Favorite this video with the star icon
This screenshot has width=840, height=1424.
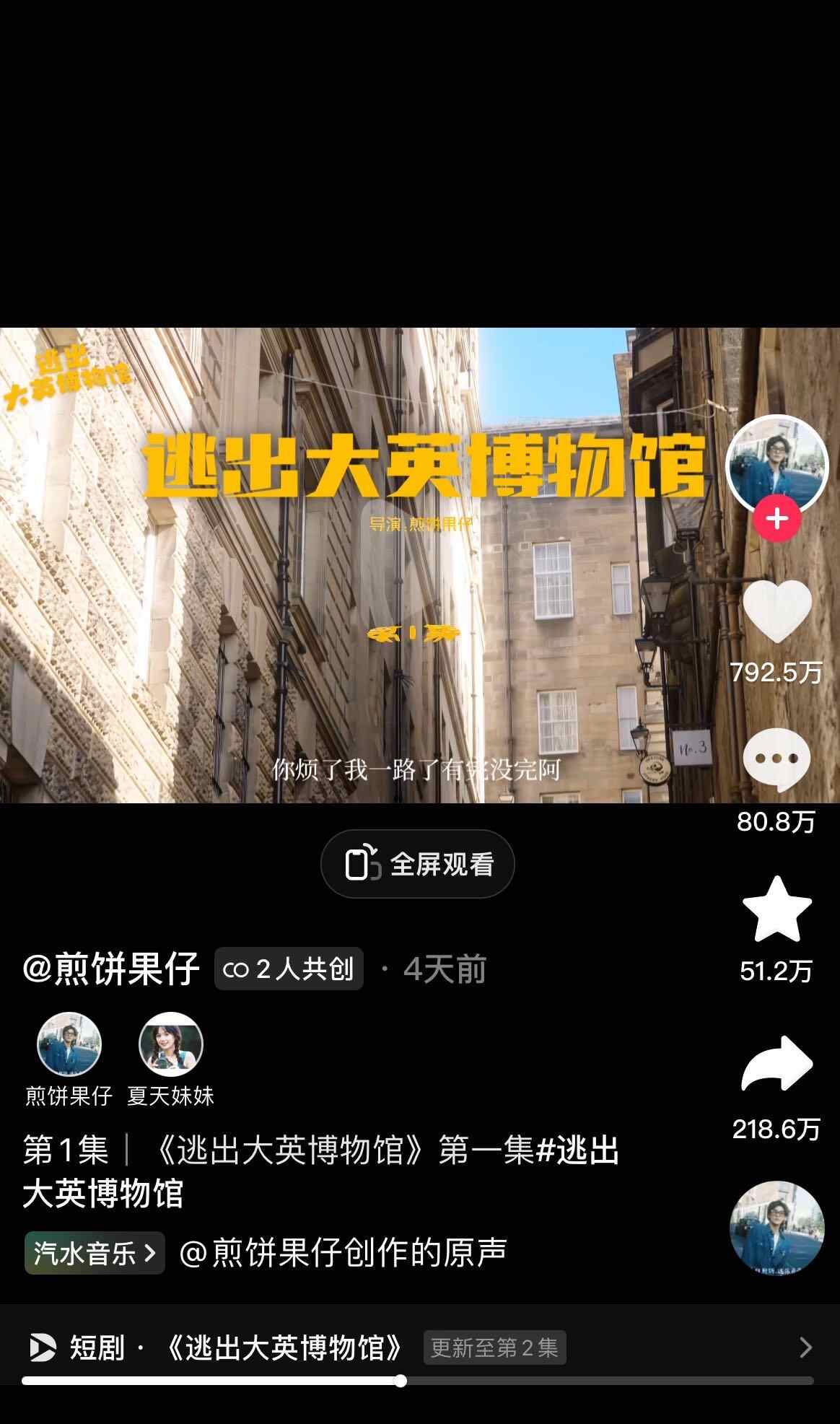click(776, 909)
